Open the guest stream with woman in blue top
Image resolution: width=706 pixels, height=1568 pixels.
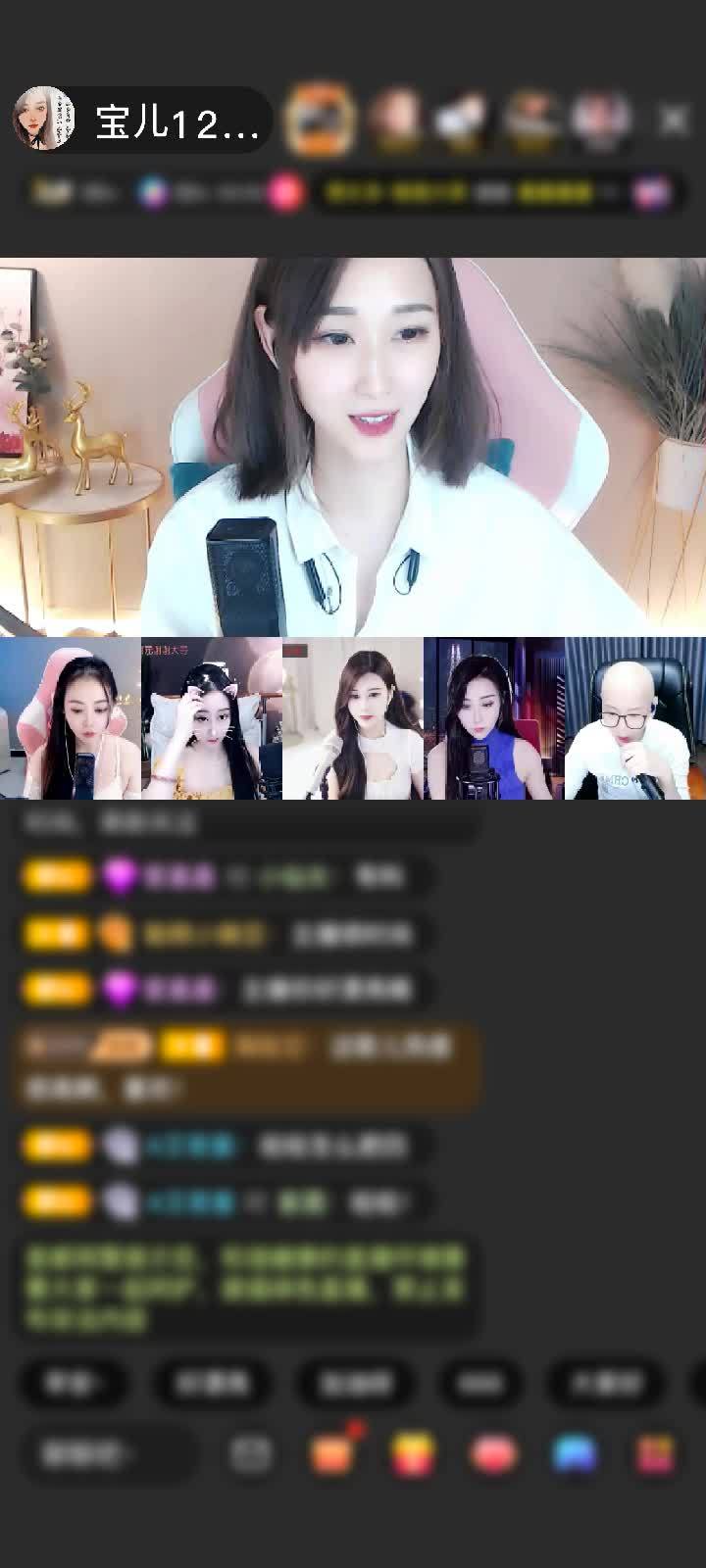coord(493,718)
